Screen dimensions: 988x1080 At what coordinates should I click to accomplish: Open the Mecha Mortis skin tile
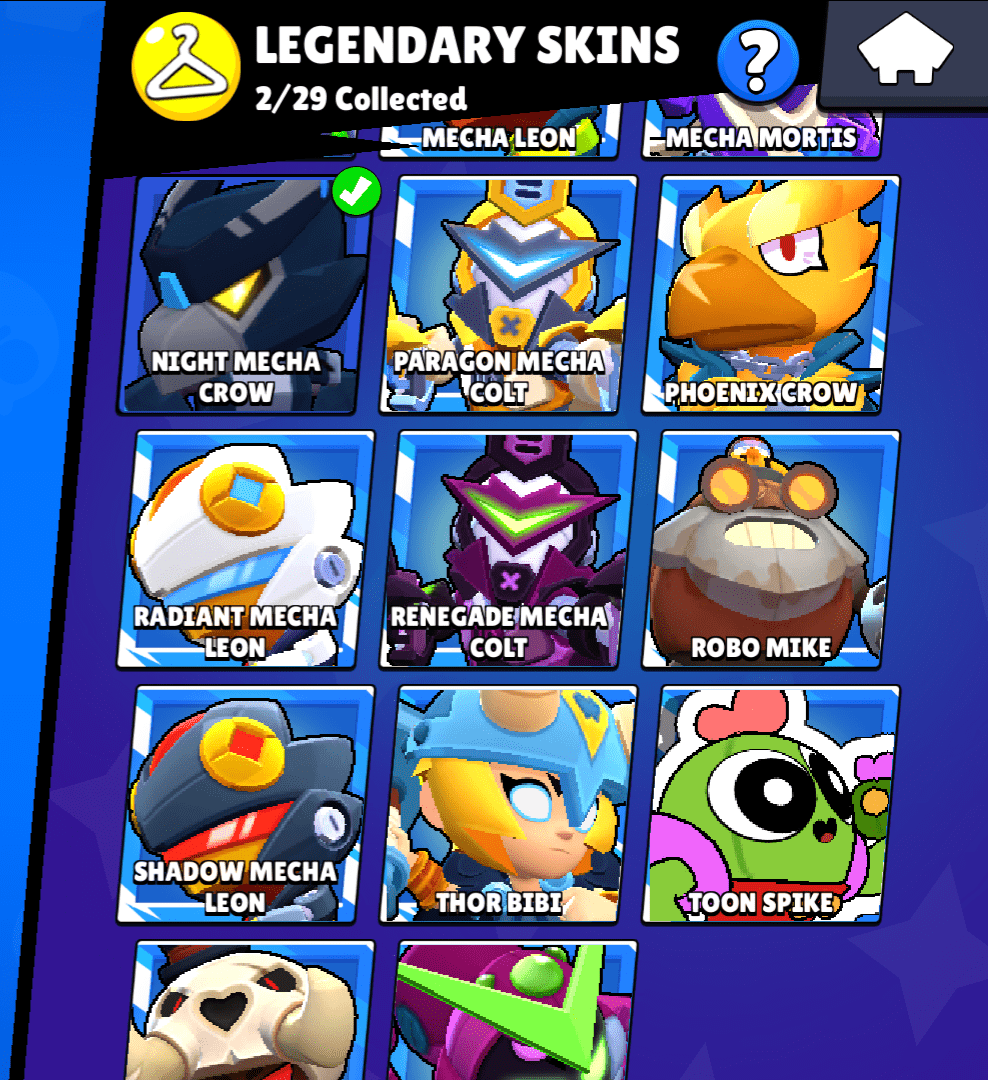(762, 134)
